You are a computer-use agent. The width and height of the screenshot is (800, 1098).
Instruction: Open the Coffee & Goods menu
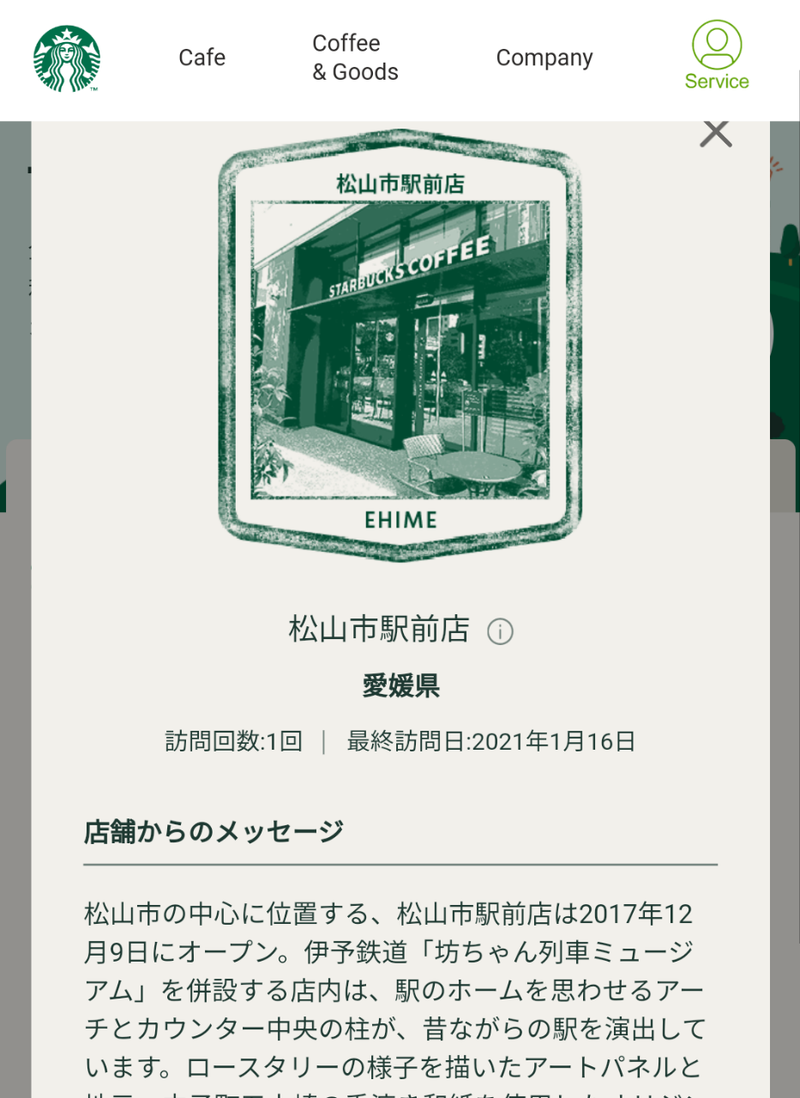[355, 58]
